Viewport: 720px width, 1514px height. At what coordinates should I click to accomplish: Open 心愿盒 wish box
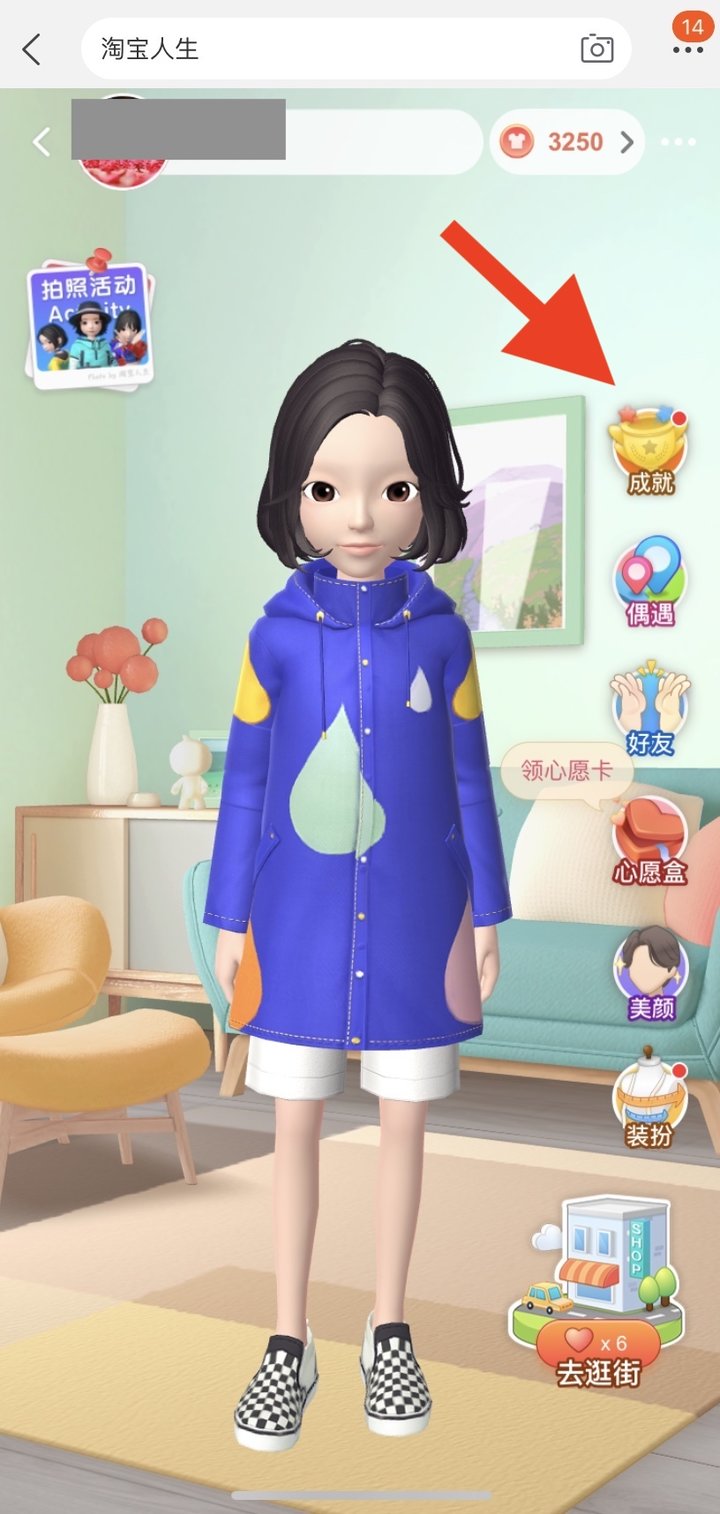[x=650, y=842]
